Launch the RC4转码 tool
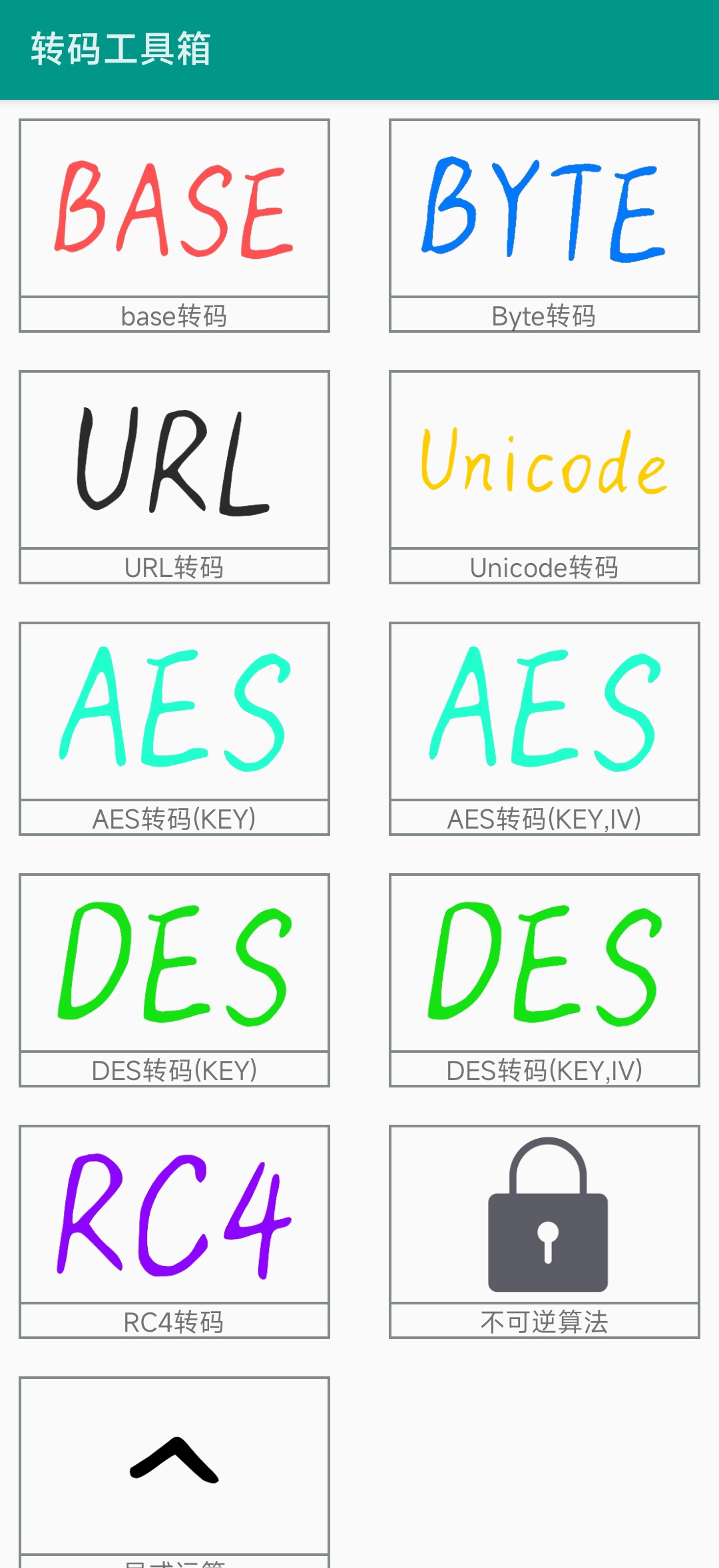Image resolution: width=719 pixels, height=1568 pixels. (174, 1231)
